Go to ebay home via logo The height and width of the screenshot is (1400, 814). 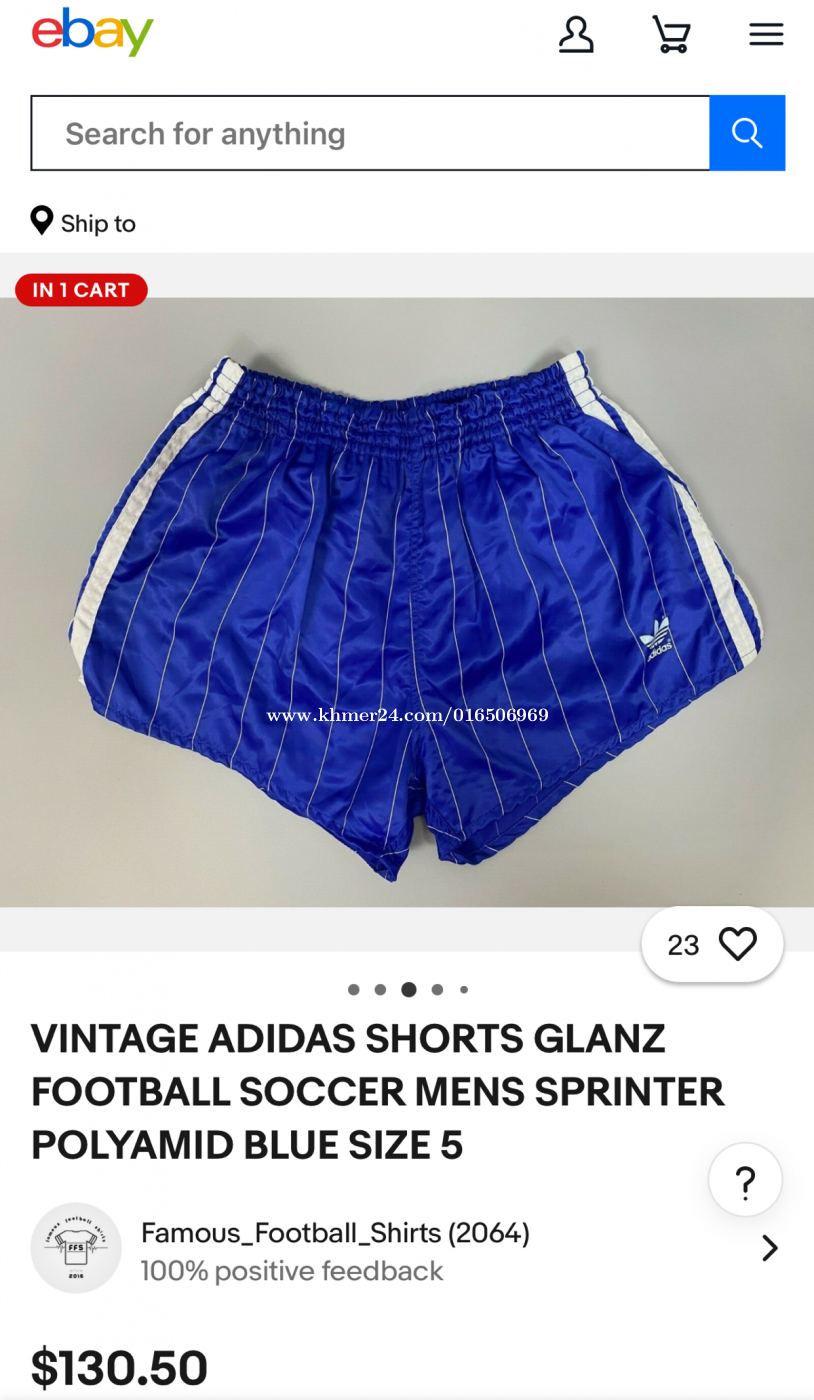coord(92,33)
